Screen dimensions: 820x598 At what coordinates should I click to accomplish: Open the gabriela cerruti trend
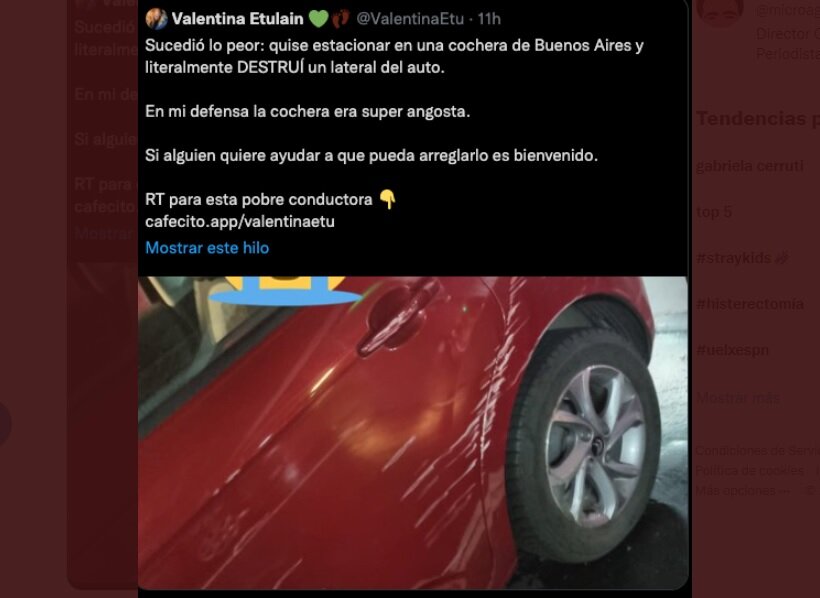[x=749, y=166]
